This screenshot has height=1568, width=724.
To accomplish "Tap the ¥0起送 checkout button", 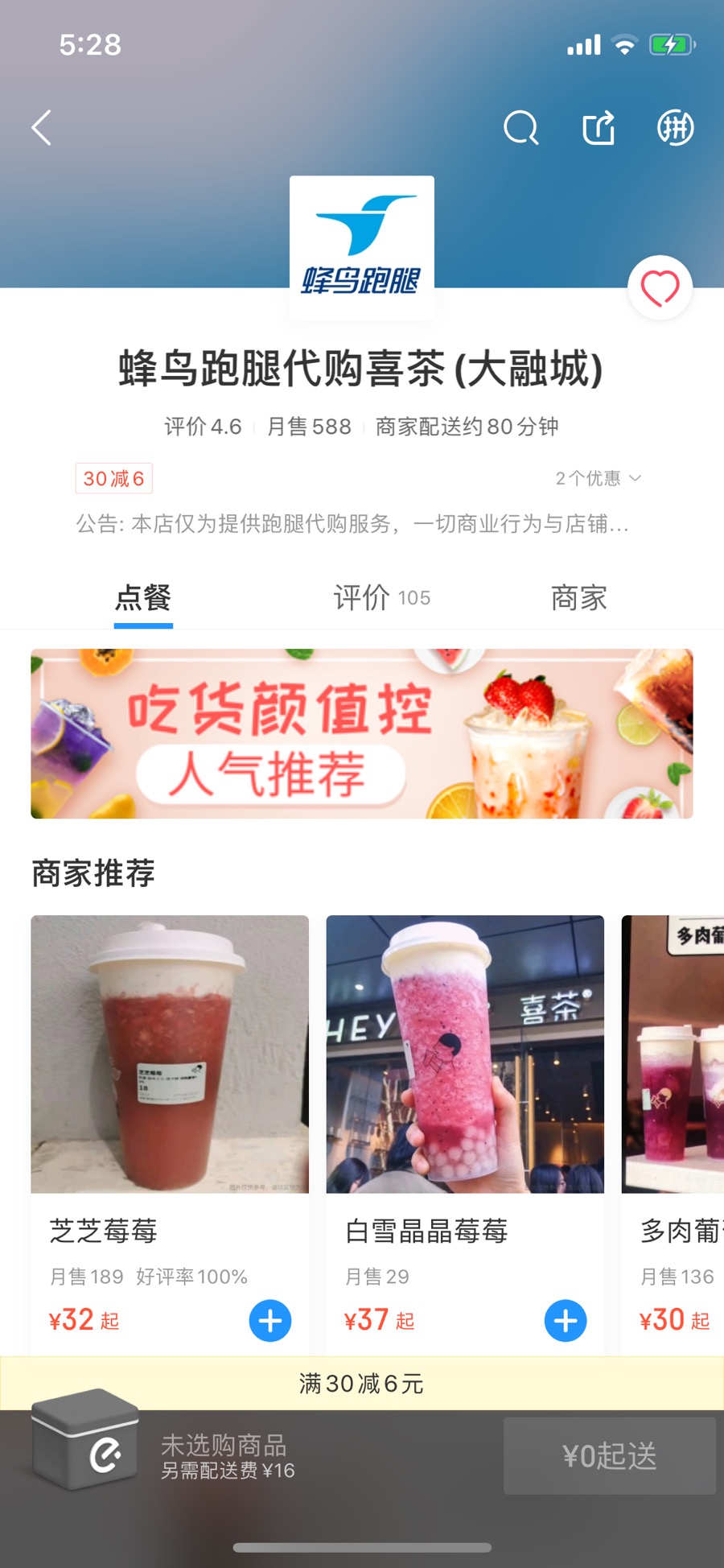I will point(609,1456).
